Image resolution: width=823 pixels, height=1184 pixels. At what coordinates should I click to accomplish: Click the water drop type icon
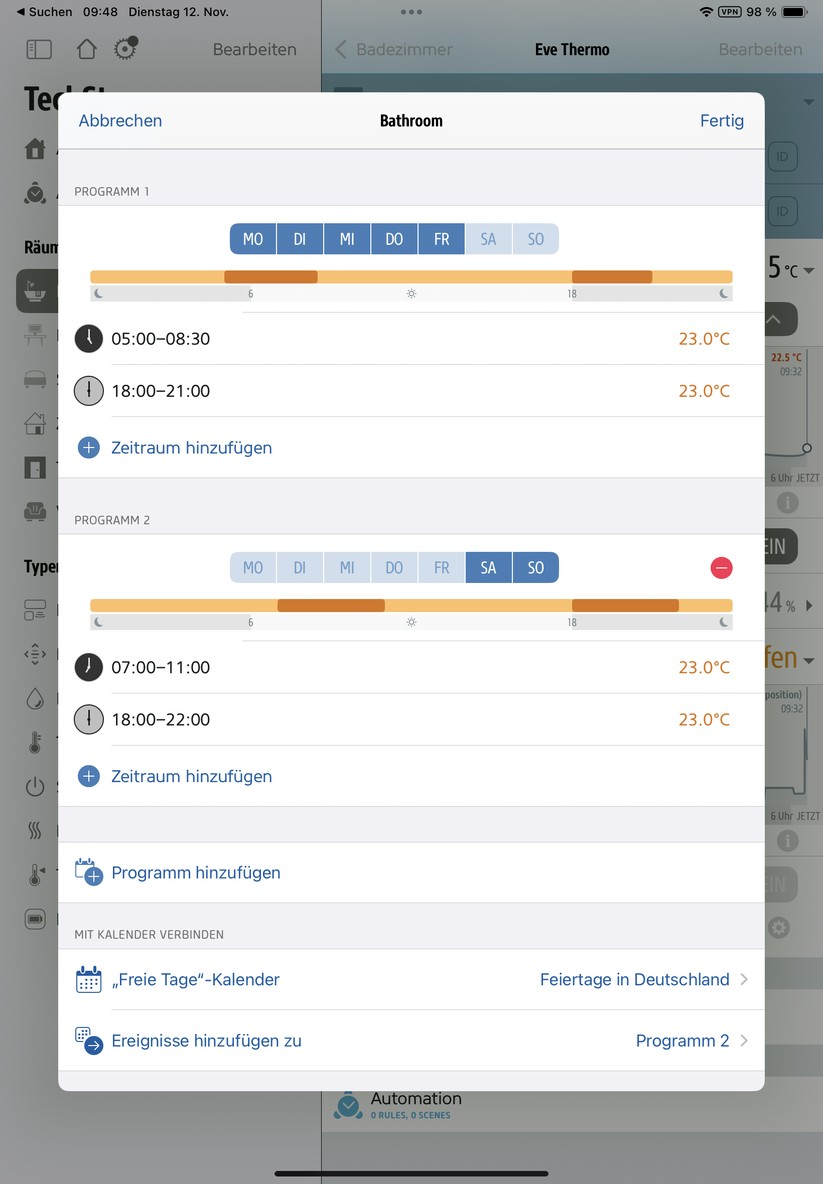point(35,698)
